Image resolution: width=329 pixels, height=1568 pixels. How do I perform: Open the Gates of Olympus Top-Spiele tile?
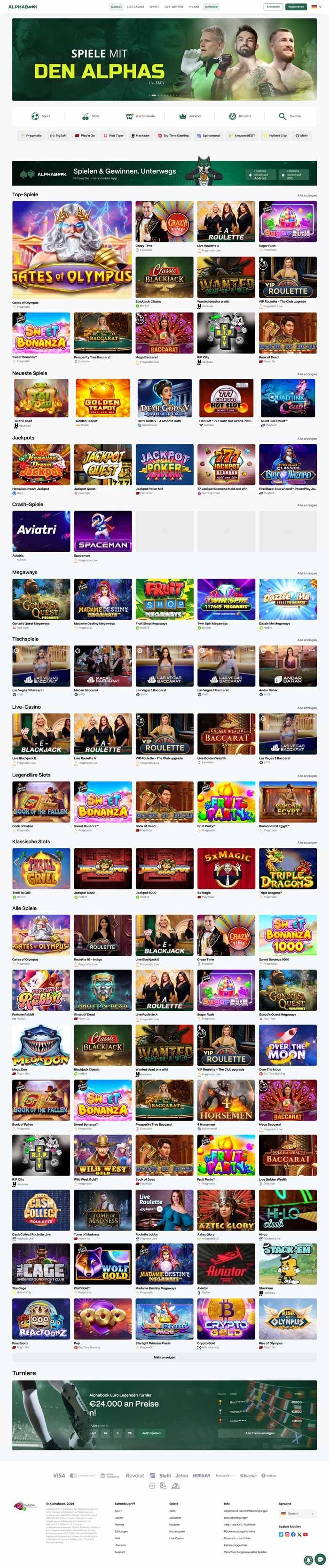pyautogui.click(x=72, y=249)
